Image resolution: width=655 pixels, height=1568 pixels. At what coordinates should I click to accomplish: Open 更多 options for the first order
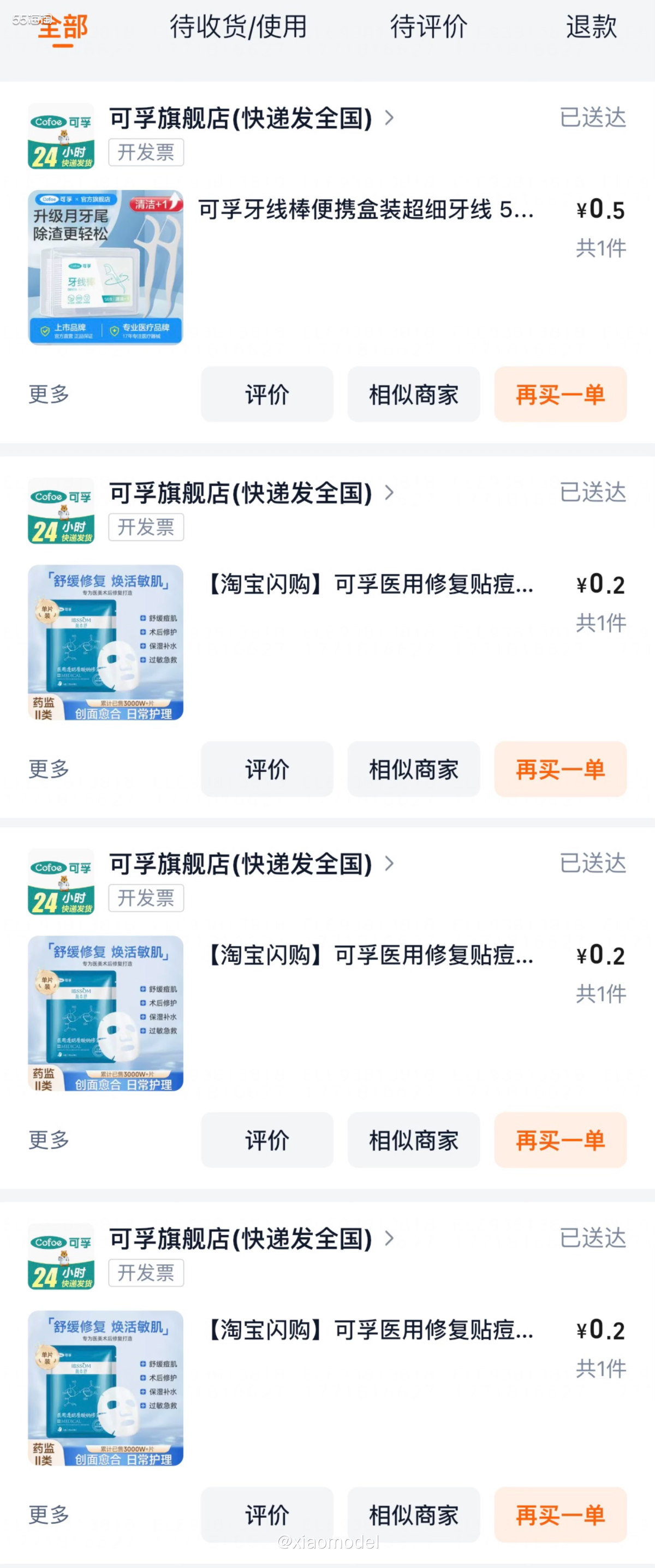pos(47,393)
